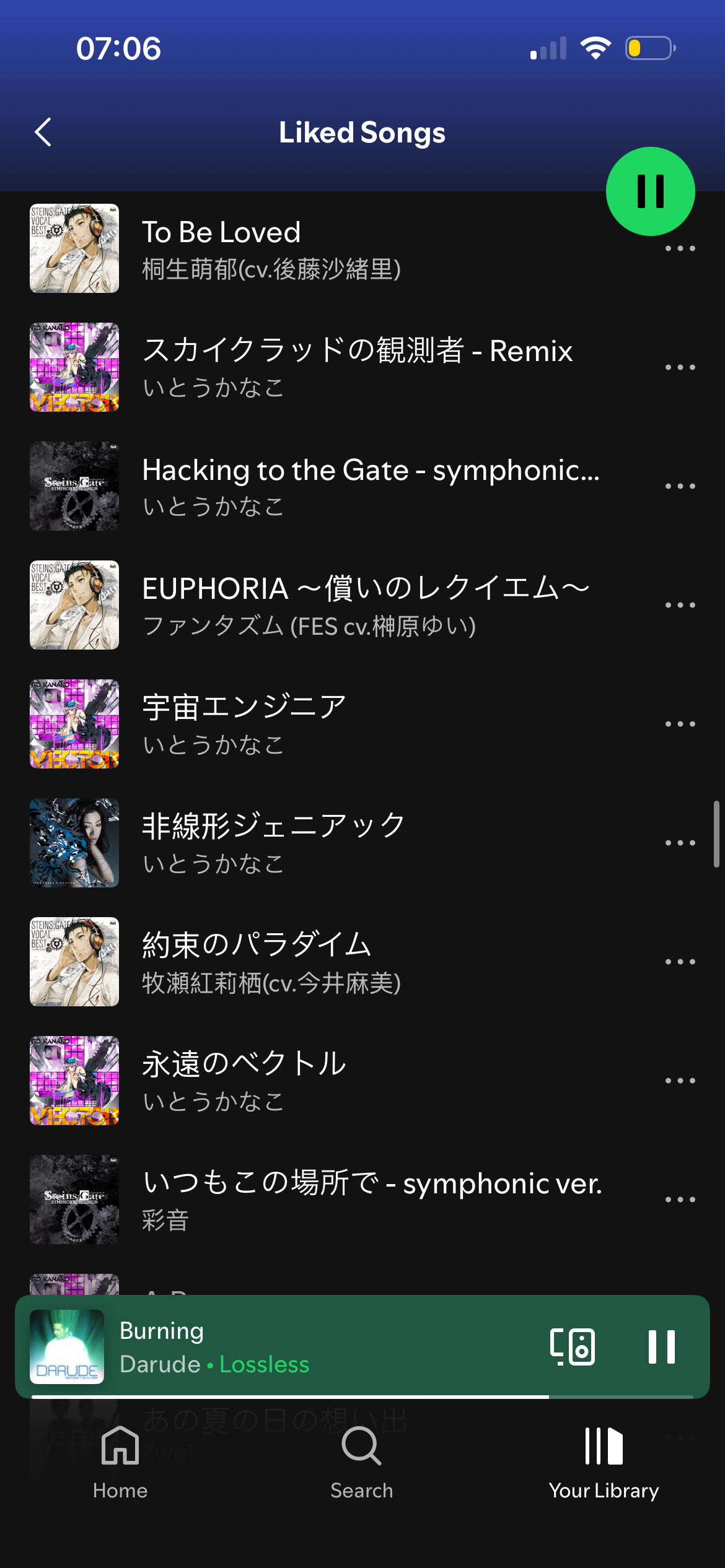Go back from Liked Songs
Image resolution: width=725 pixels, height=1568 pixels.
coord(43,132)
